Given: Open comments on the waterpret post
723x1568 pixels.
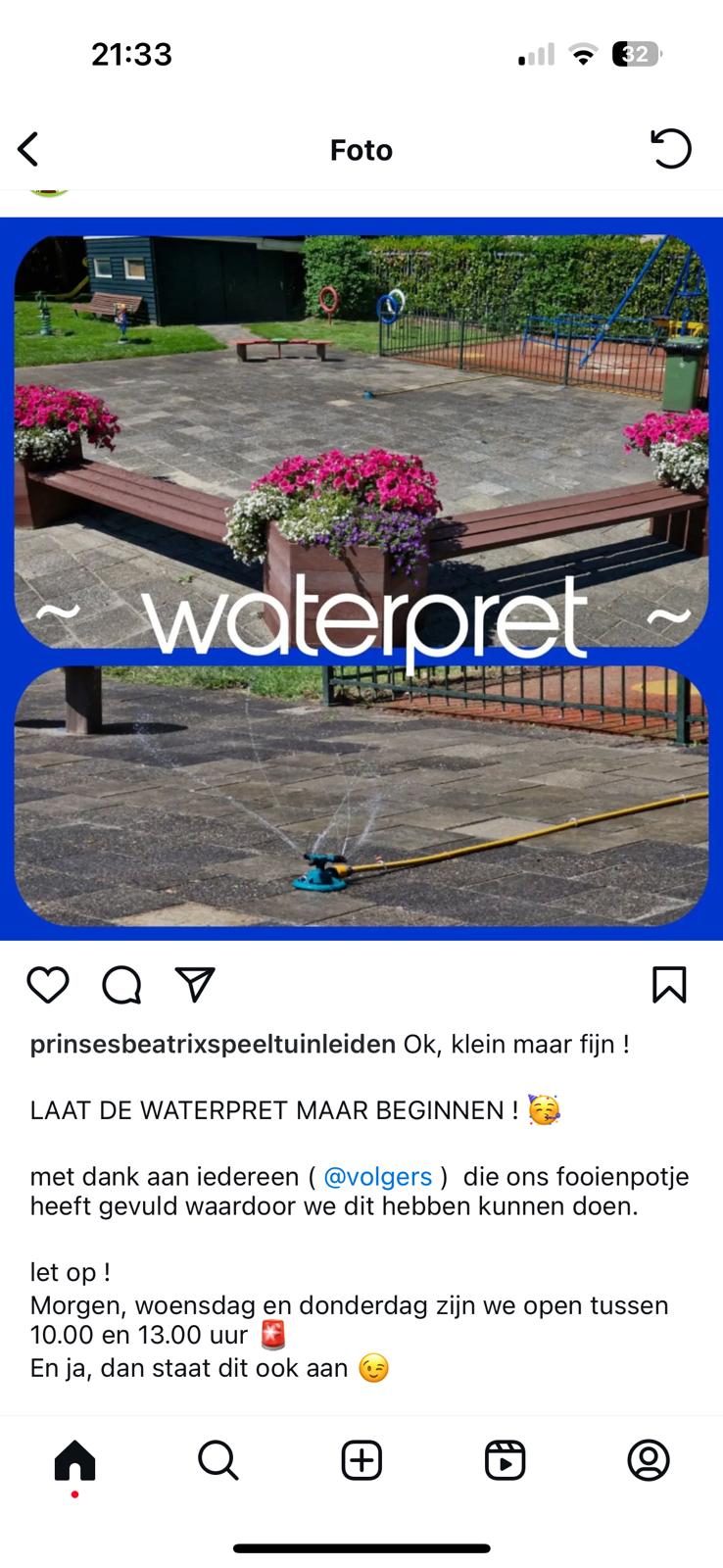Looking at the screenshot, I should coord(121,985).
